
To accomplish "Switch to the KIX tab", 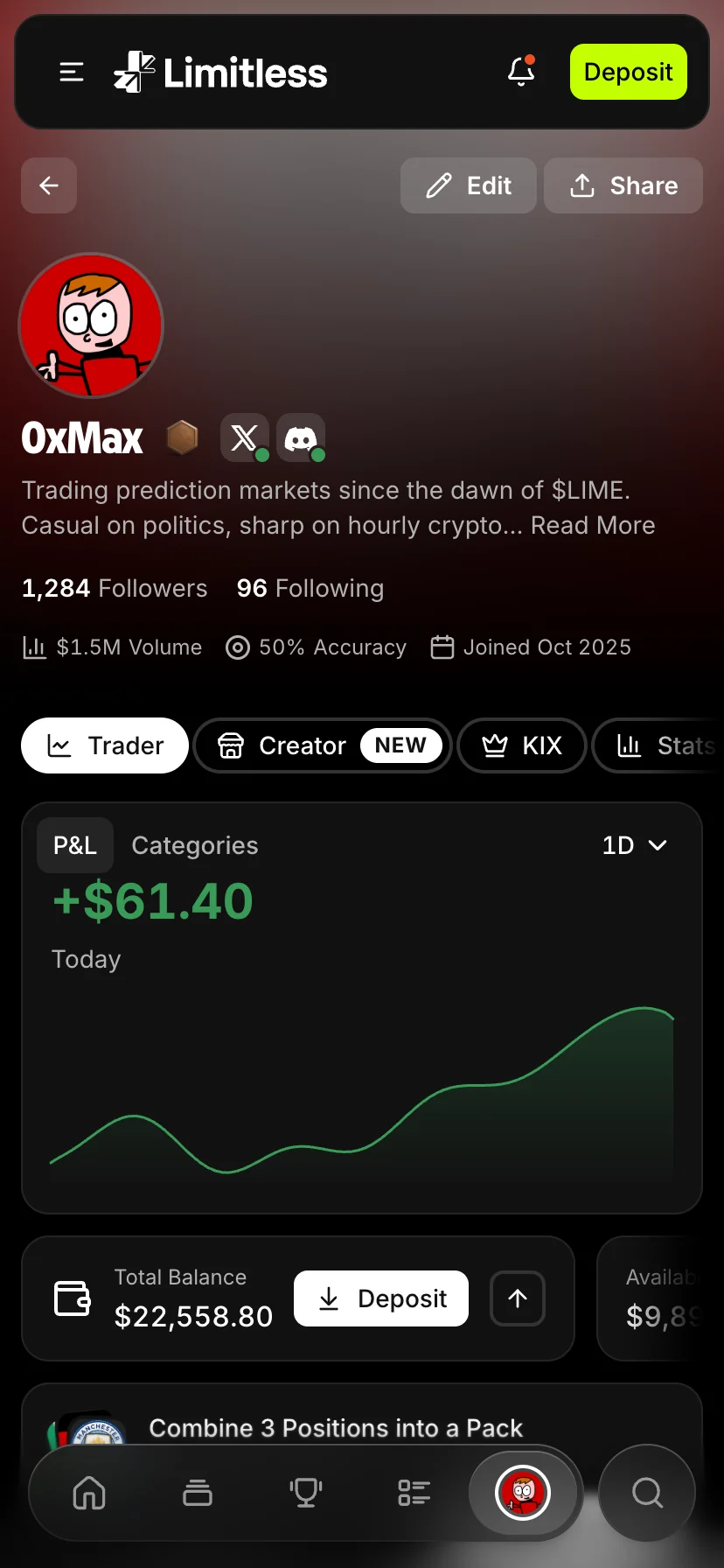I will 522,745.
